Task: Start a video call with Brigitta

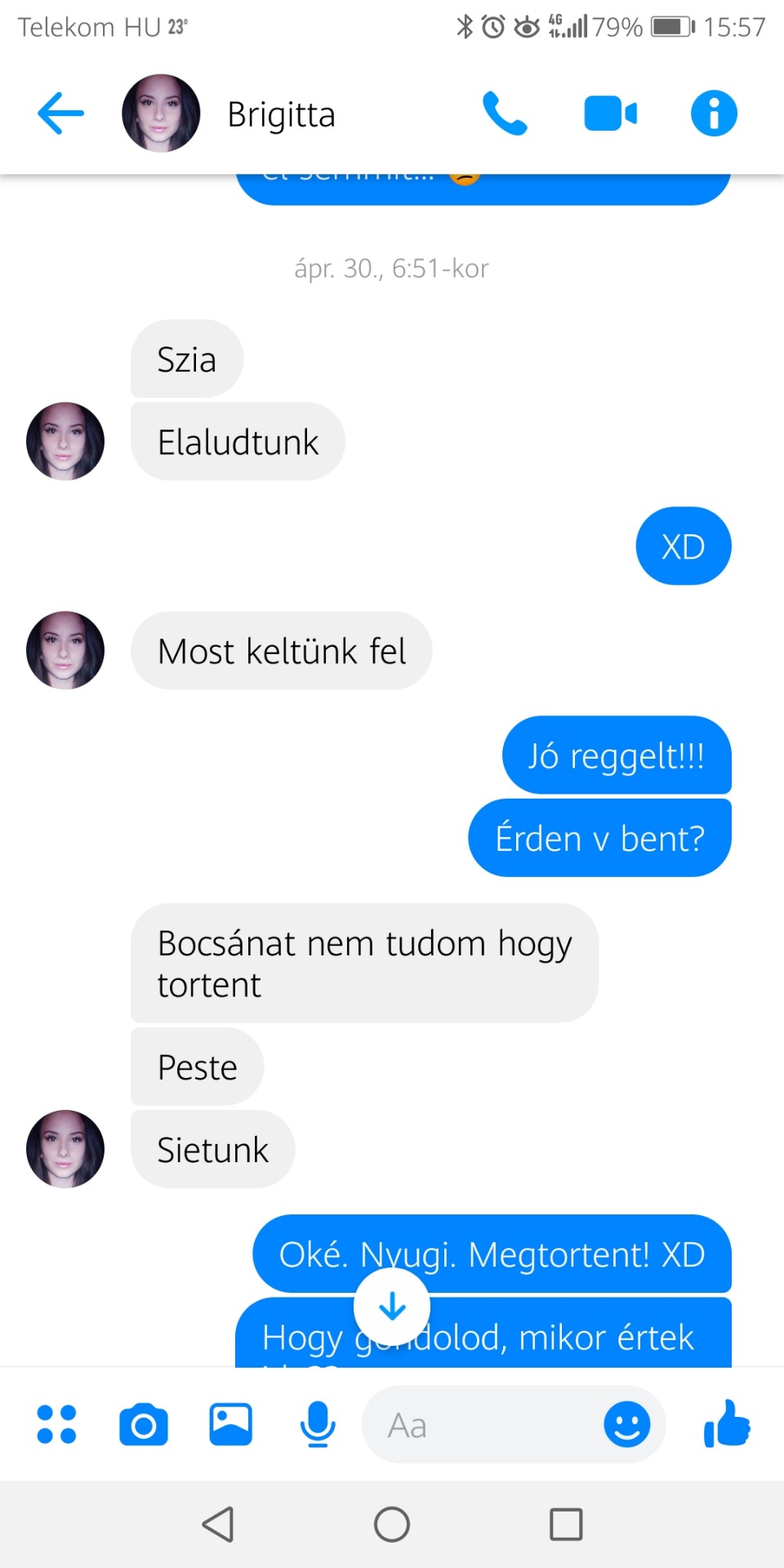Action: 610,114
